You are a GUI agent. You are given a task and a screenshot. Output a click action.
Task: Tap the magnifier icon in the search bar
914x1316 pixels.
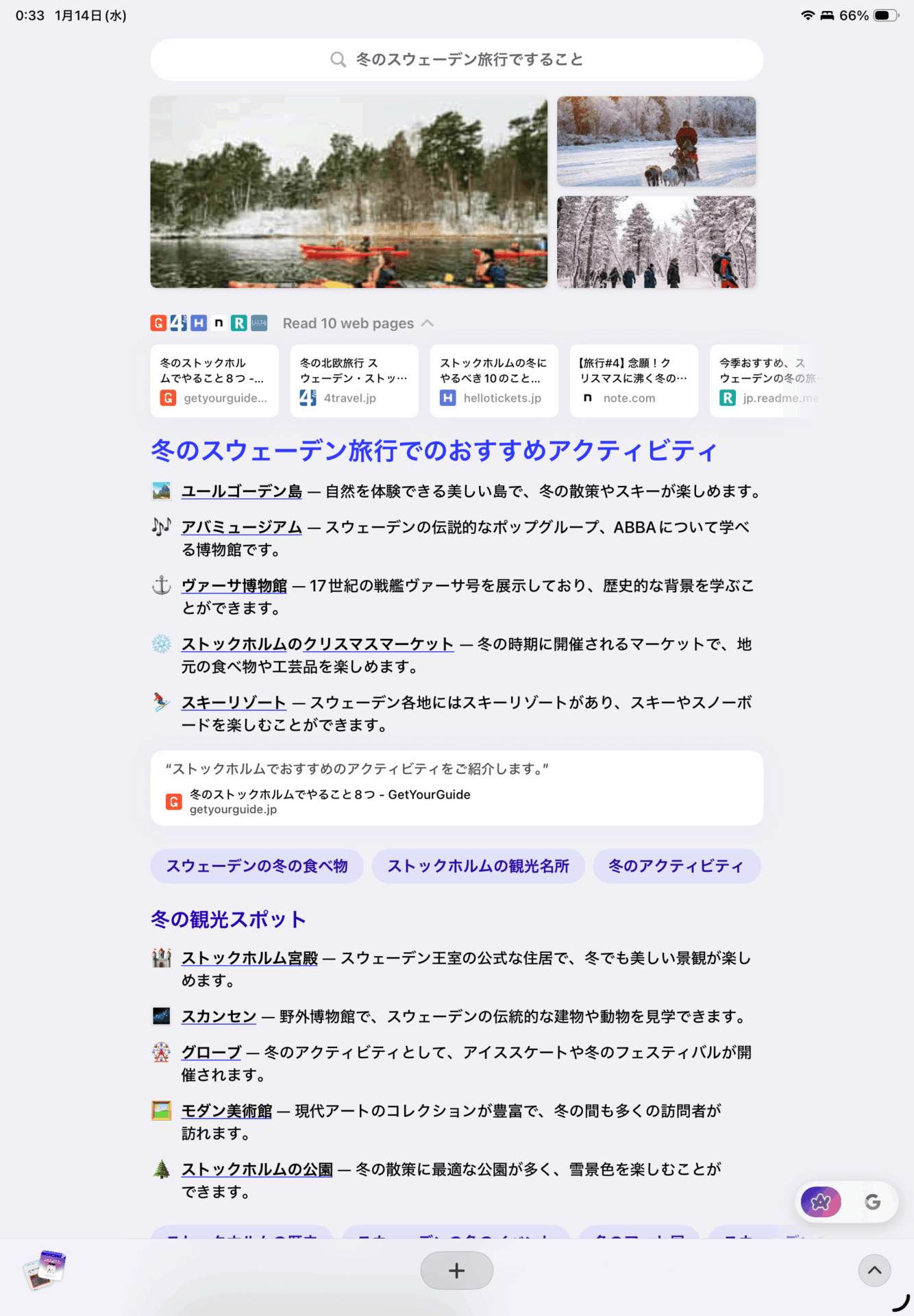[x=338, y=60]
